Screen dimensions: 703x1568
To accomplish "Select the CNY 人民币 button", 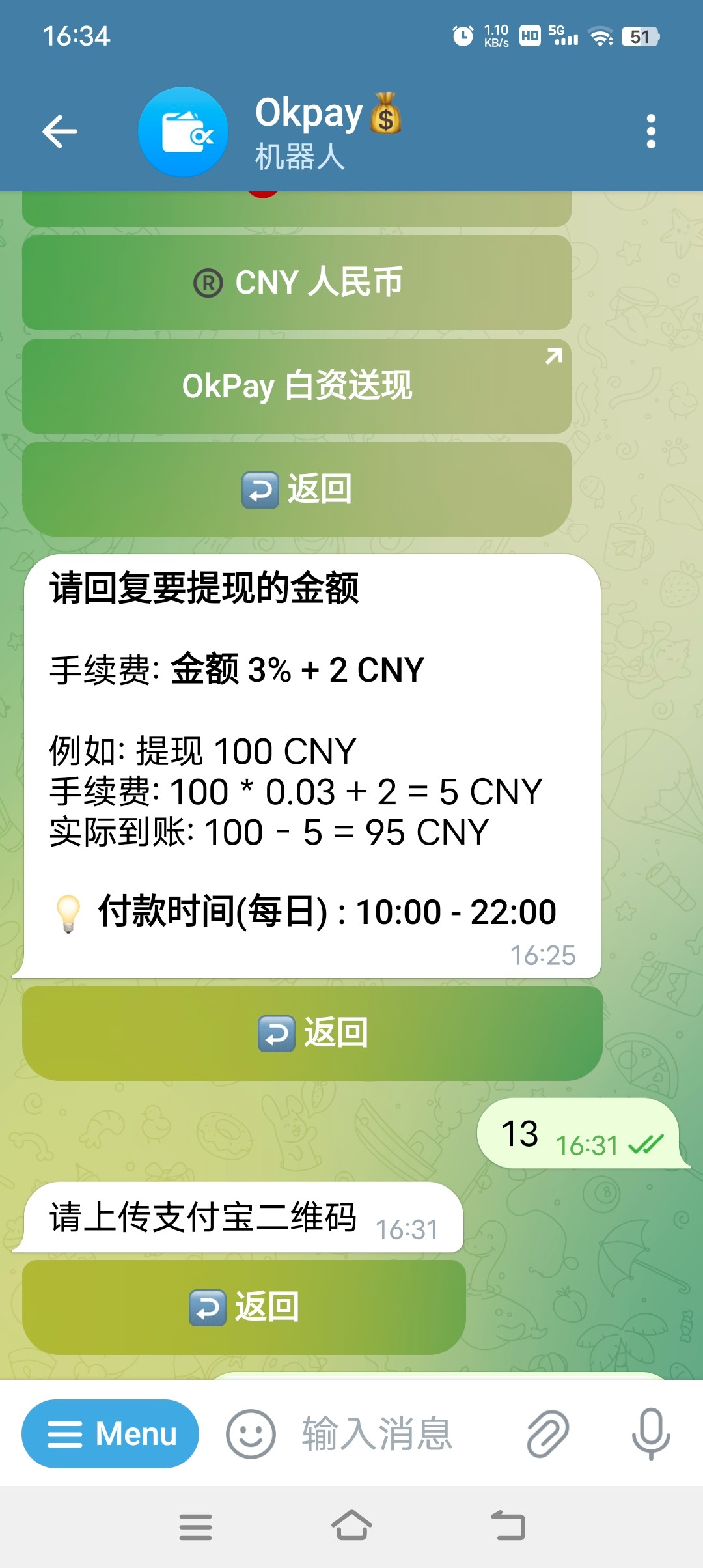I will coord(297,283).
